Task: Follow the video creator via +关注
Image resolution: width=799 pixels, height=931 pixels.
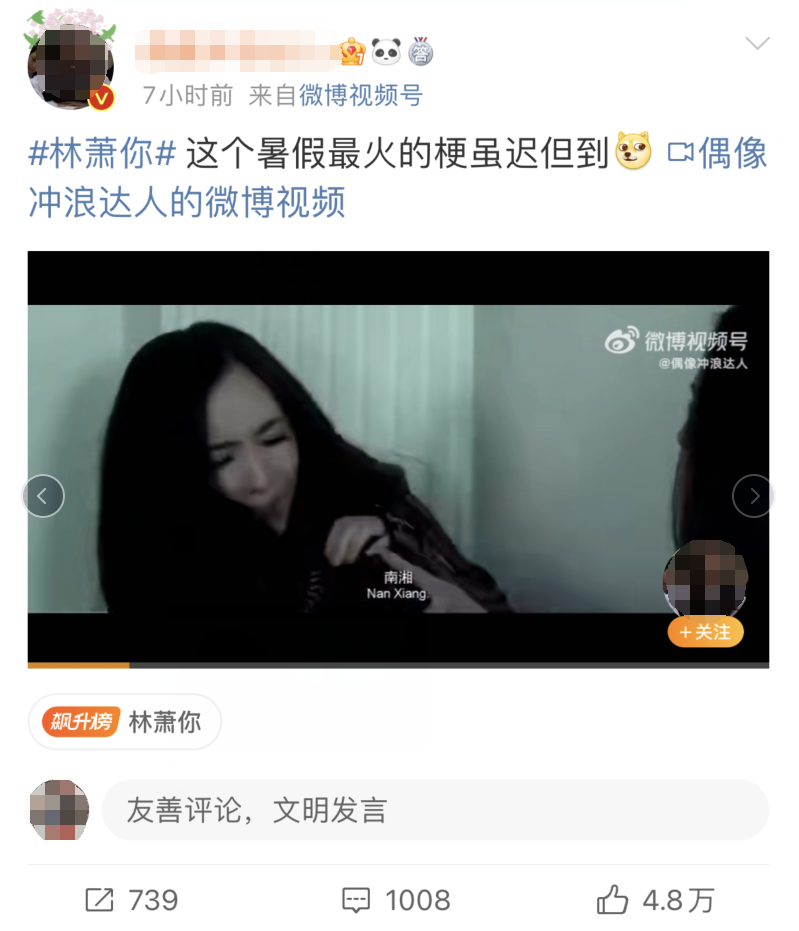Action: pos(705,632)
